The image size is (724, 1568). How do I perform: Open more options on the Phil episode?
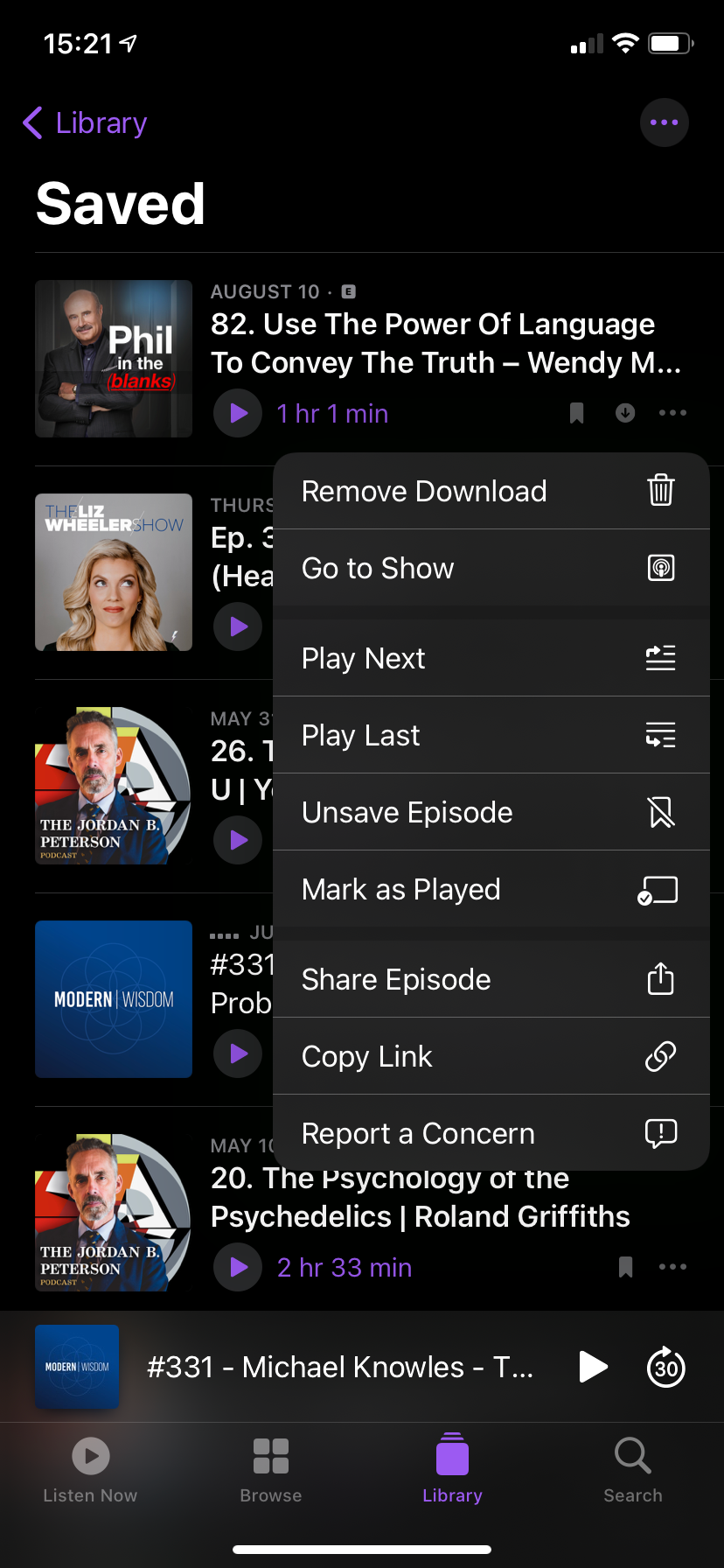pyautogui.click(x=672, y=412)
